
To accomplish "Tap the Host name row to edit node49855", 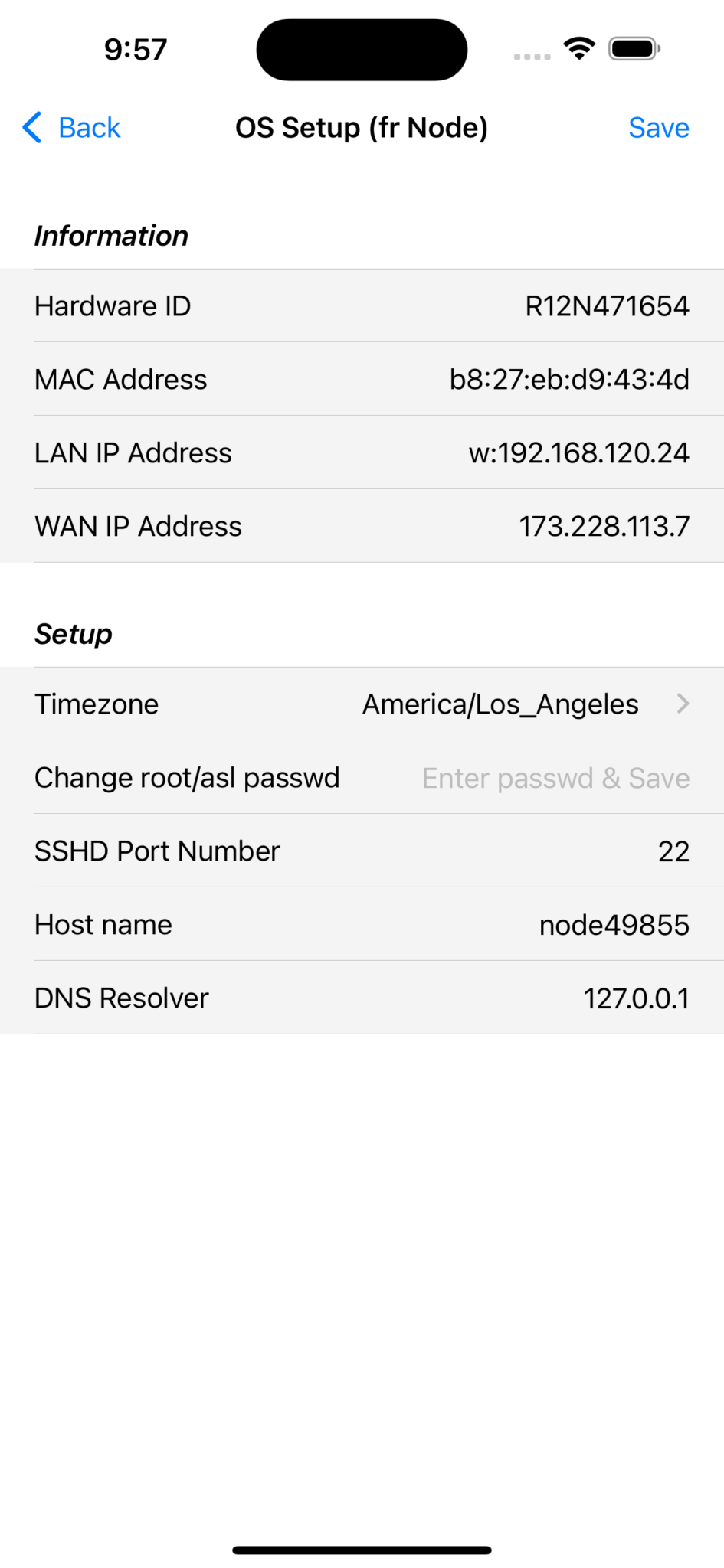I will tap(362, 924).
